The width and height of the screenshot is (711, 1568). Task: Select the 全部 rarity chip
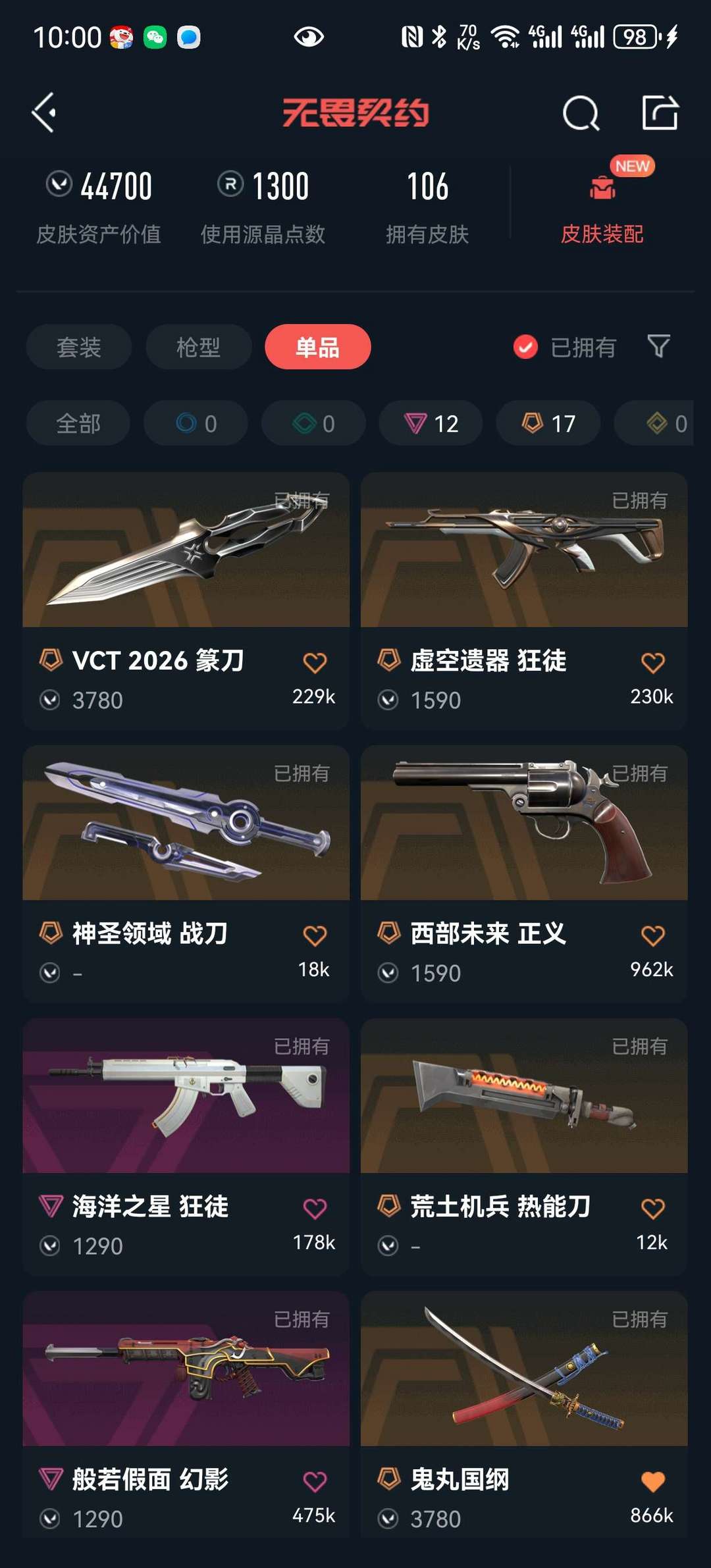pos(78,423)
